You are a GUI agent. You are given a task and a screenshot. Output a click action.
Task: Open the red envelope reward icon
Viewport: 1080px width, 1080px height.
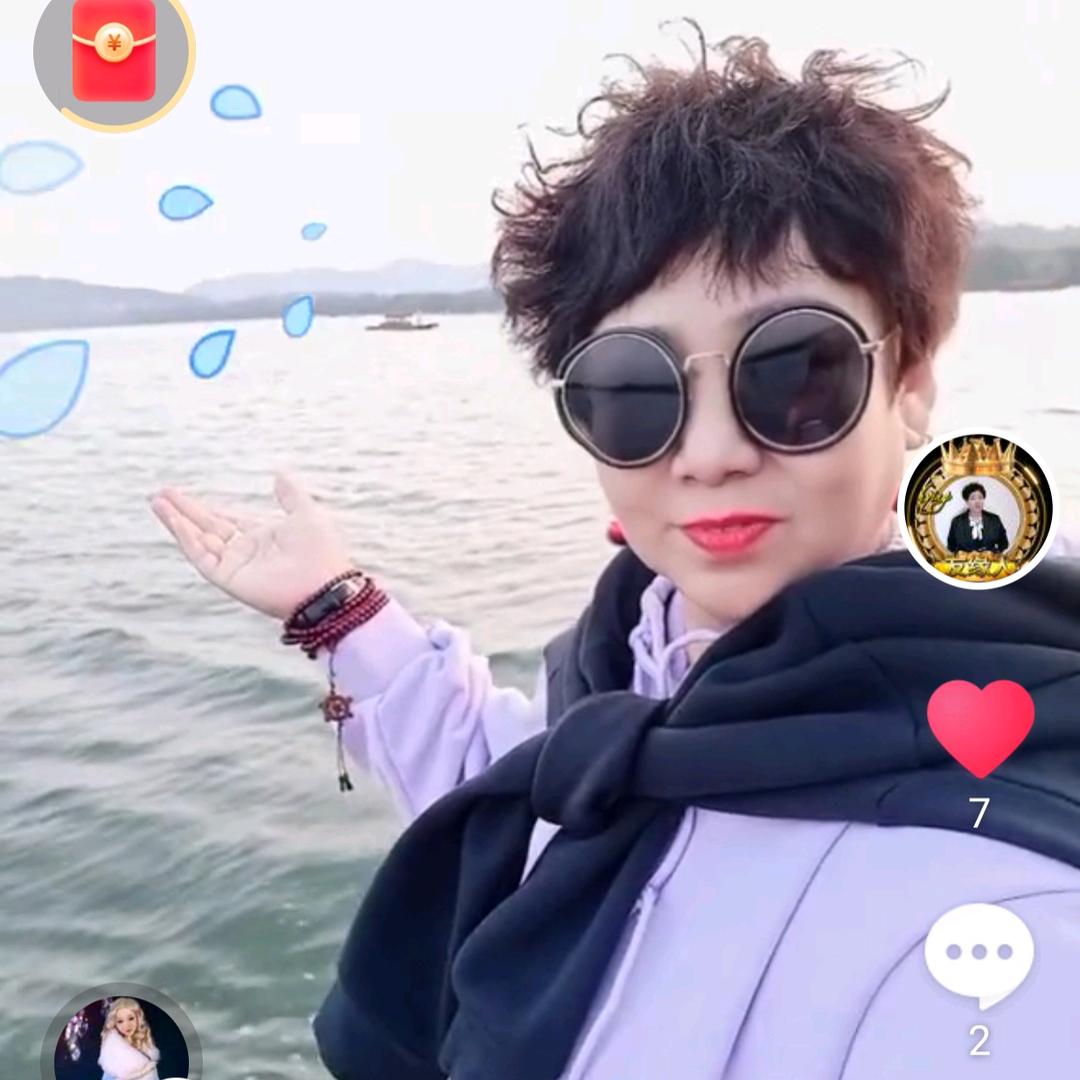coord(114,52)
